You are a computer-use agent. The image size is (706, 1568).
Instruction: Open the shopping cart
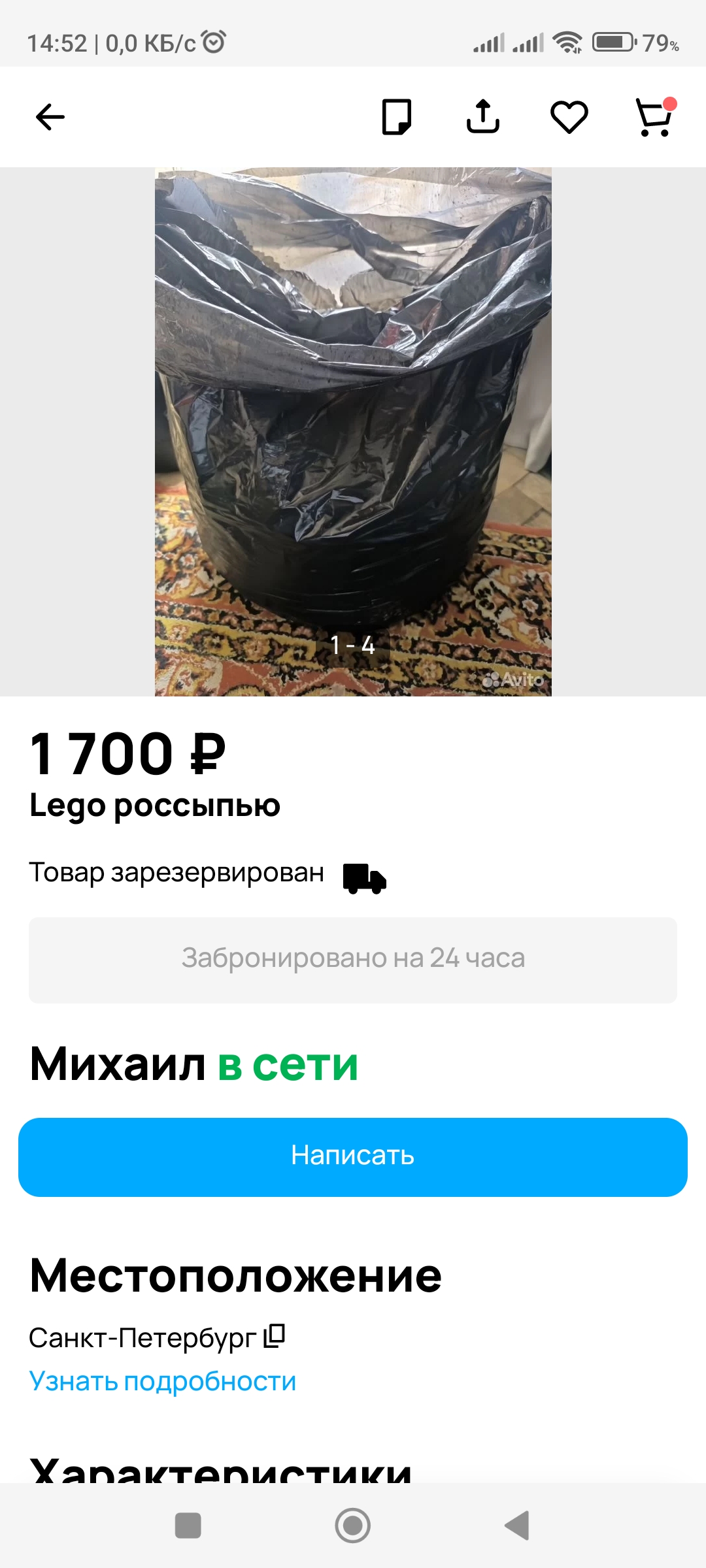pos(654,118)
